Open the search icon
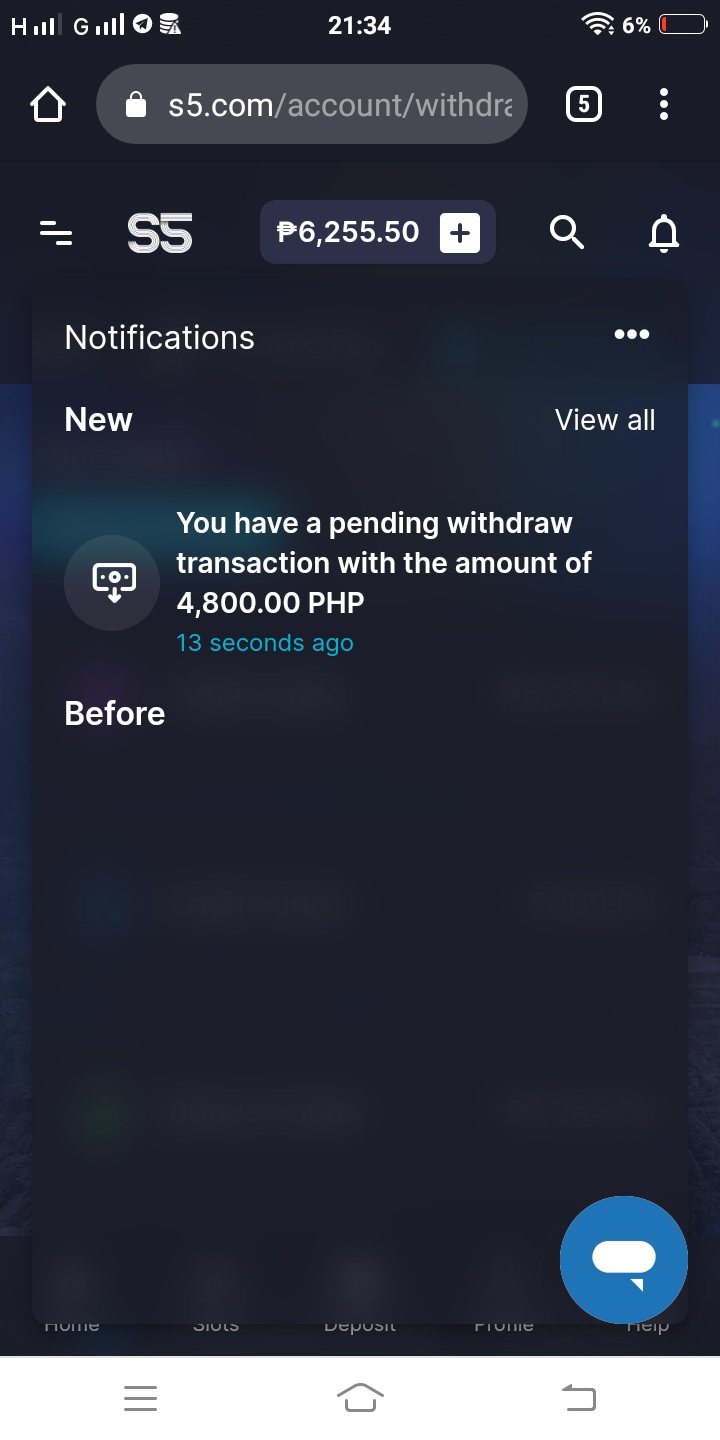The height and width of the screenshot is (1440, 720). tap(566, 233)
